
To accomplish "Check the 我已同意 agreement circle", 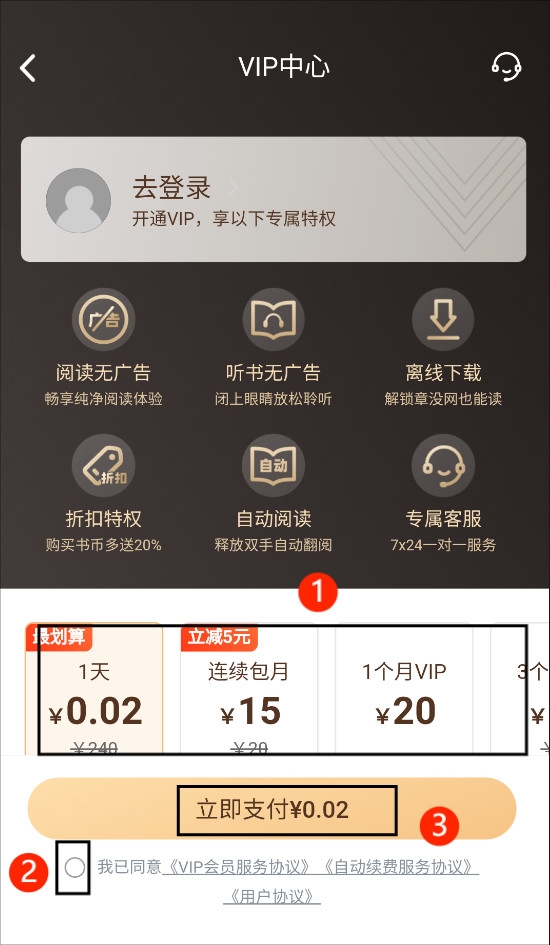I will pyautogui.click(x=75, y=867).
